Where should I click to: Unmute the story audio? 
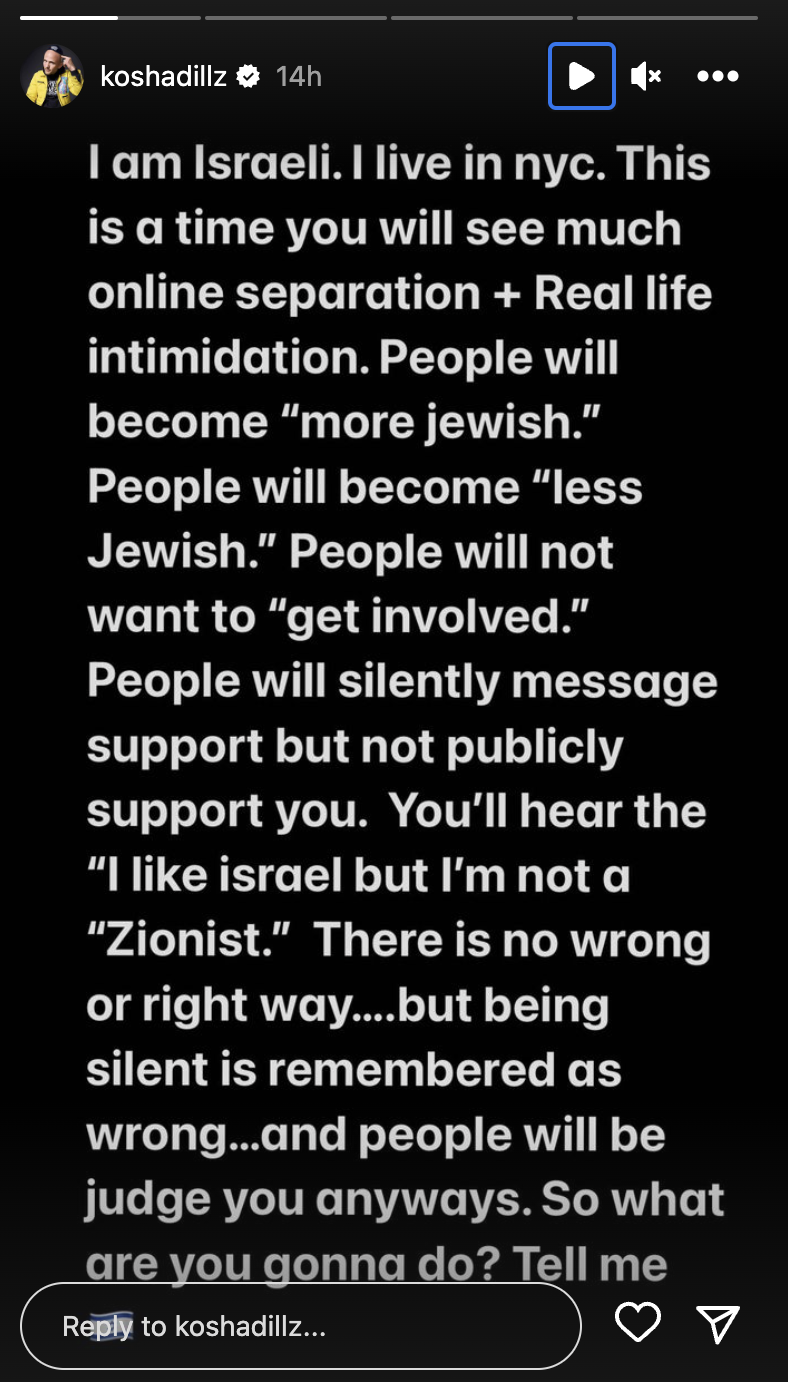pos(646,76)
